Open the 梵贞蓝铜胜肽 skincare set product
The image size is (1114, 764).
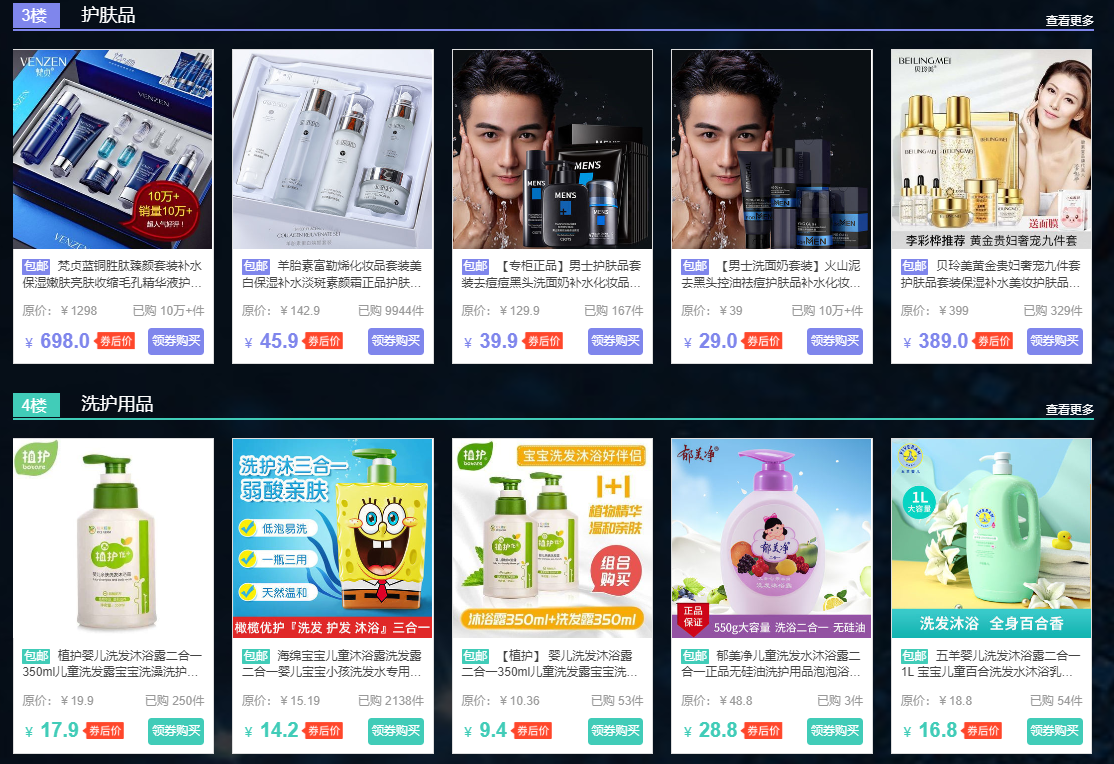click(x=113, y=150)
